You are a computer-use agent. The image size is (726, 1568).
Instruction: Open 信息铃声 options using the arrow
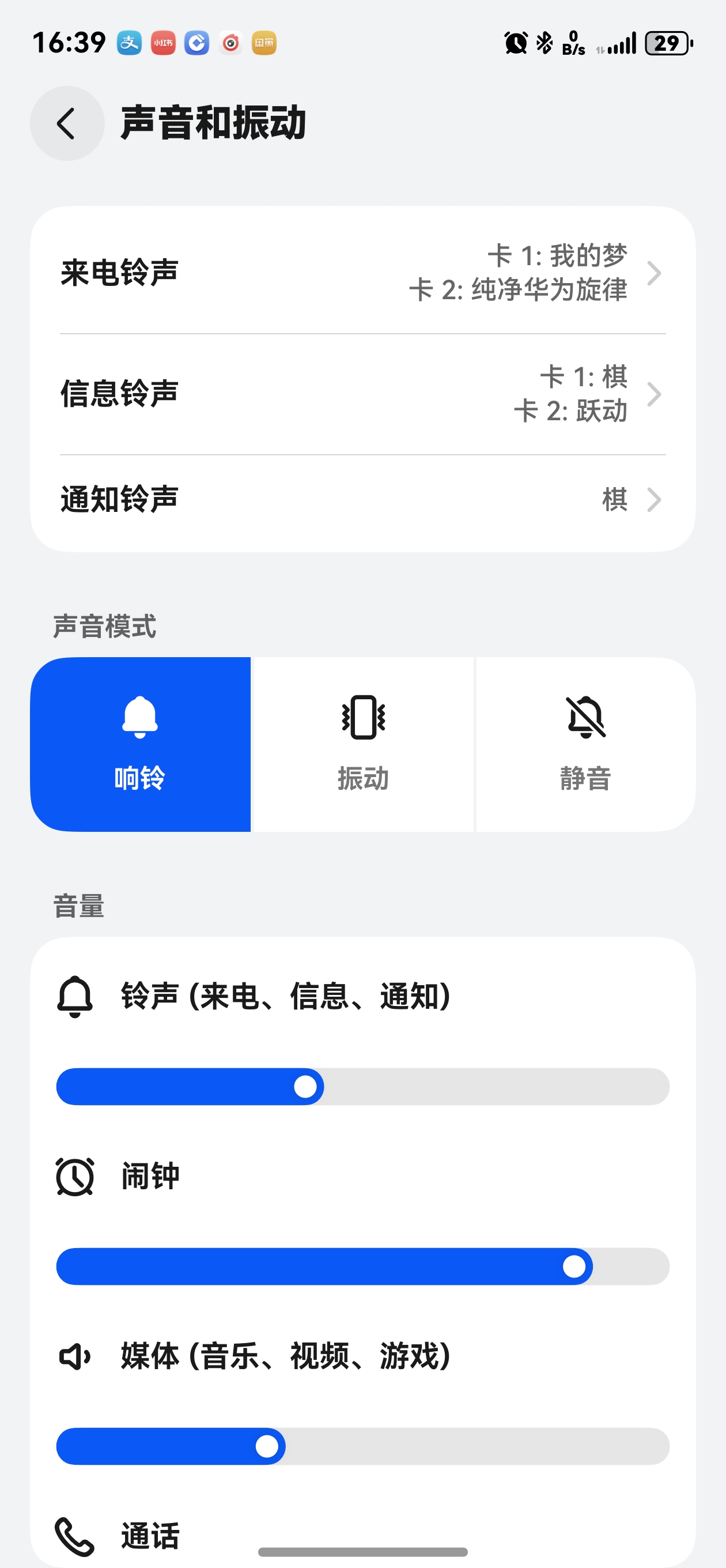tap(655, 394)
